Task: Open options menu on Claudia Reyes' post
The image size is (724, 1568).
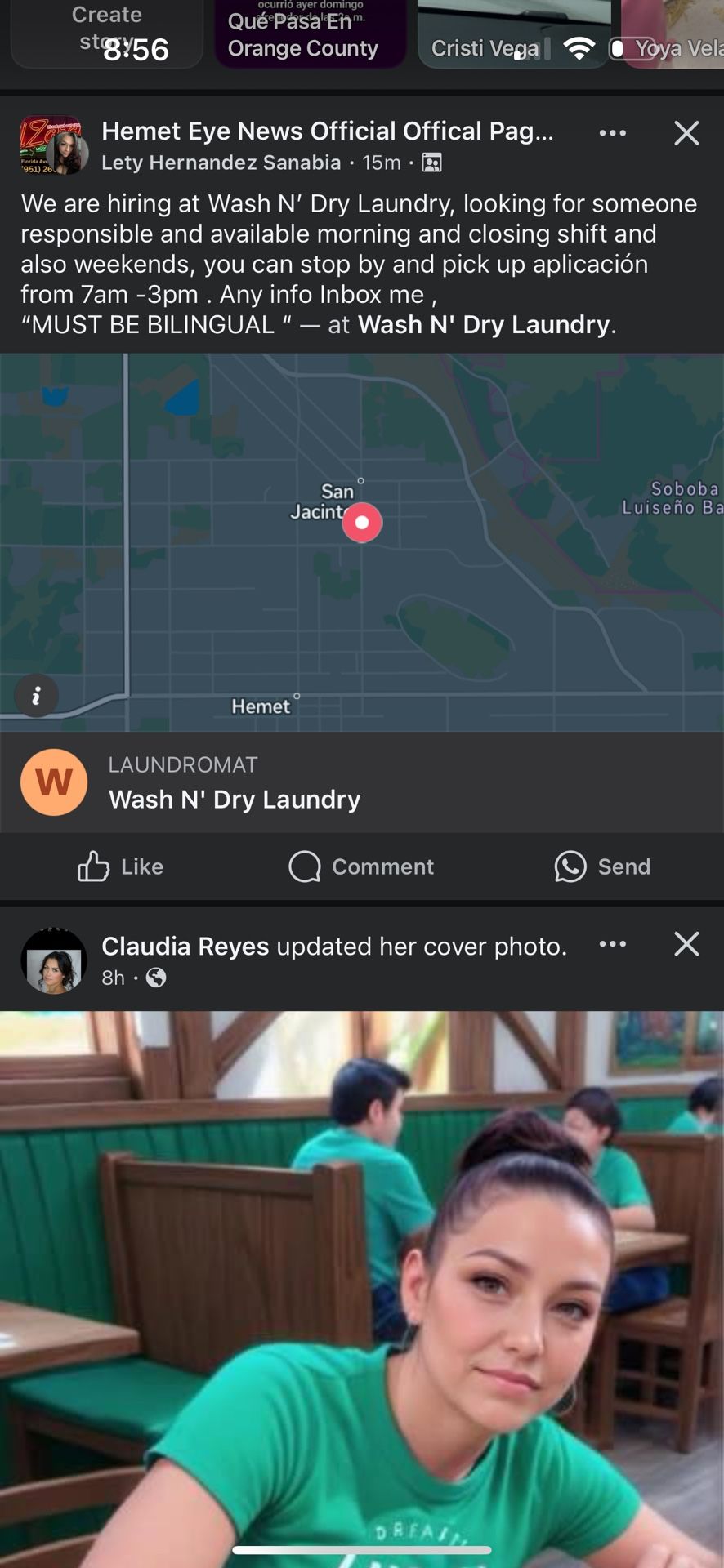Action: [x=612, y=944]
